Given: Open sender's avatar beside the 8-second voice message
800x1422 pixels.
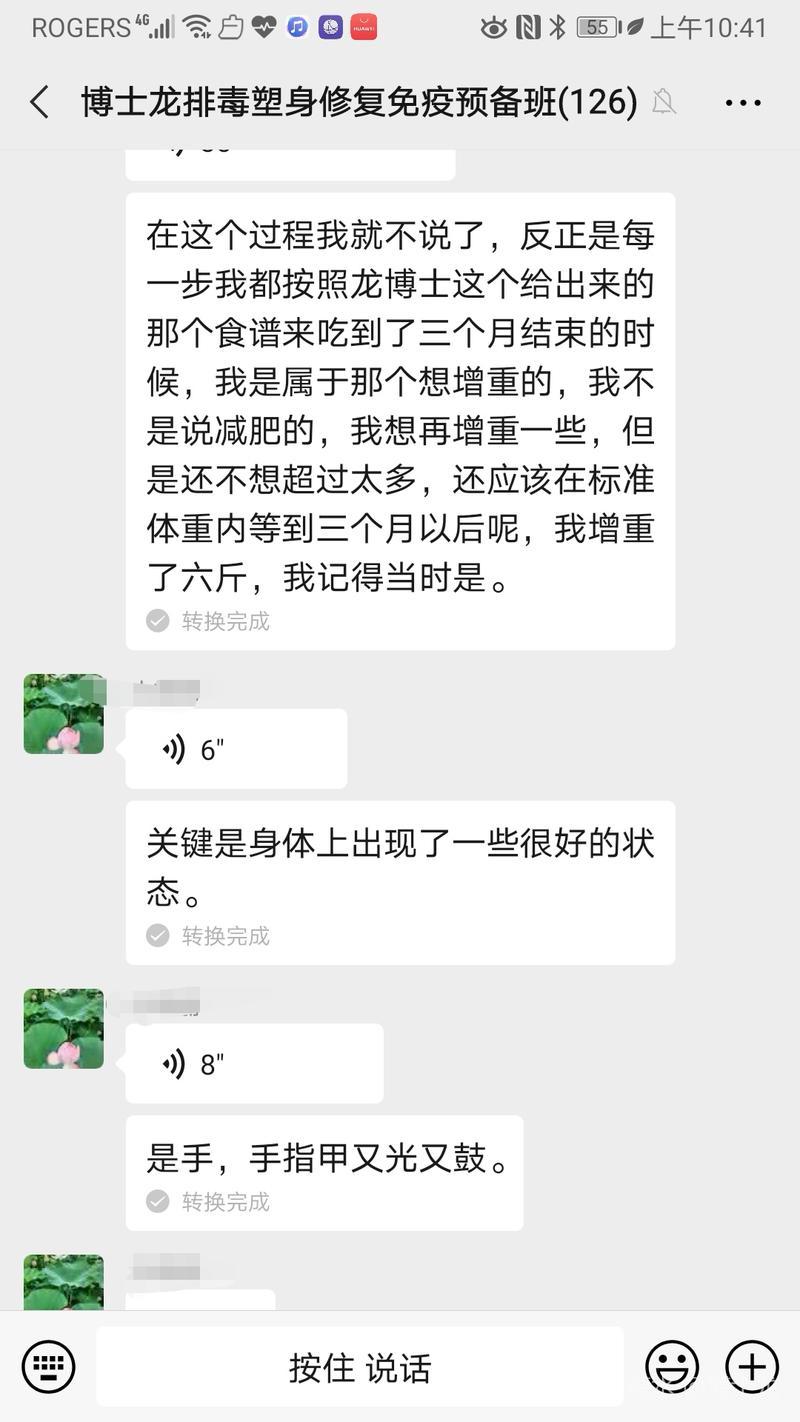Looking at the screenshot, I should (64, 1028).
